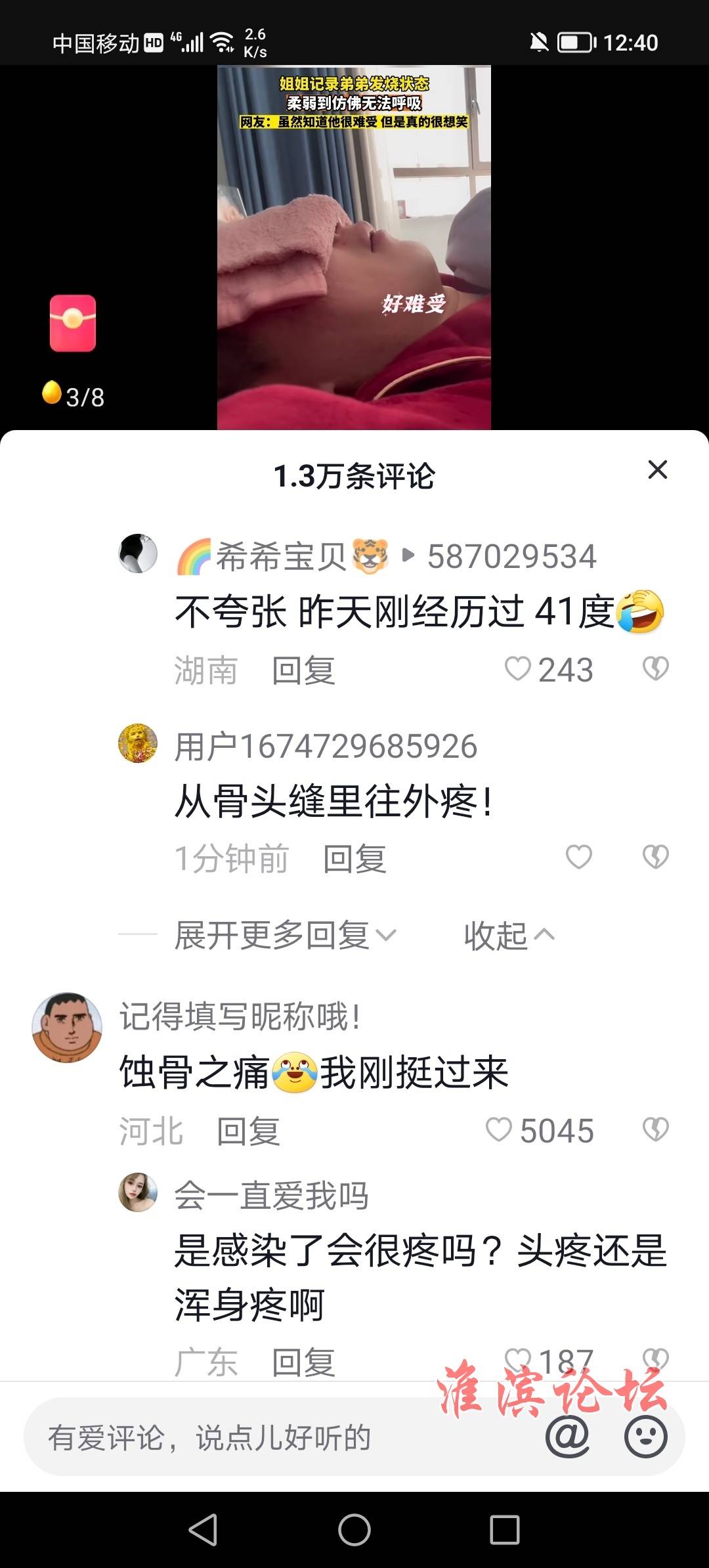
Task: Open the red envelope reward icon
Action: tap(73, 323)
